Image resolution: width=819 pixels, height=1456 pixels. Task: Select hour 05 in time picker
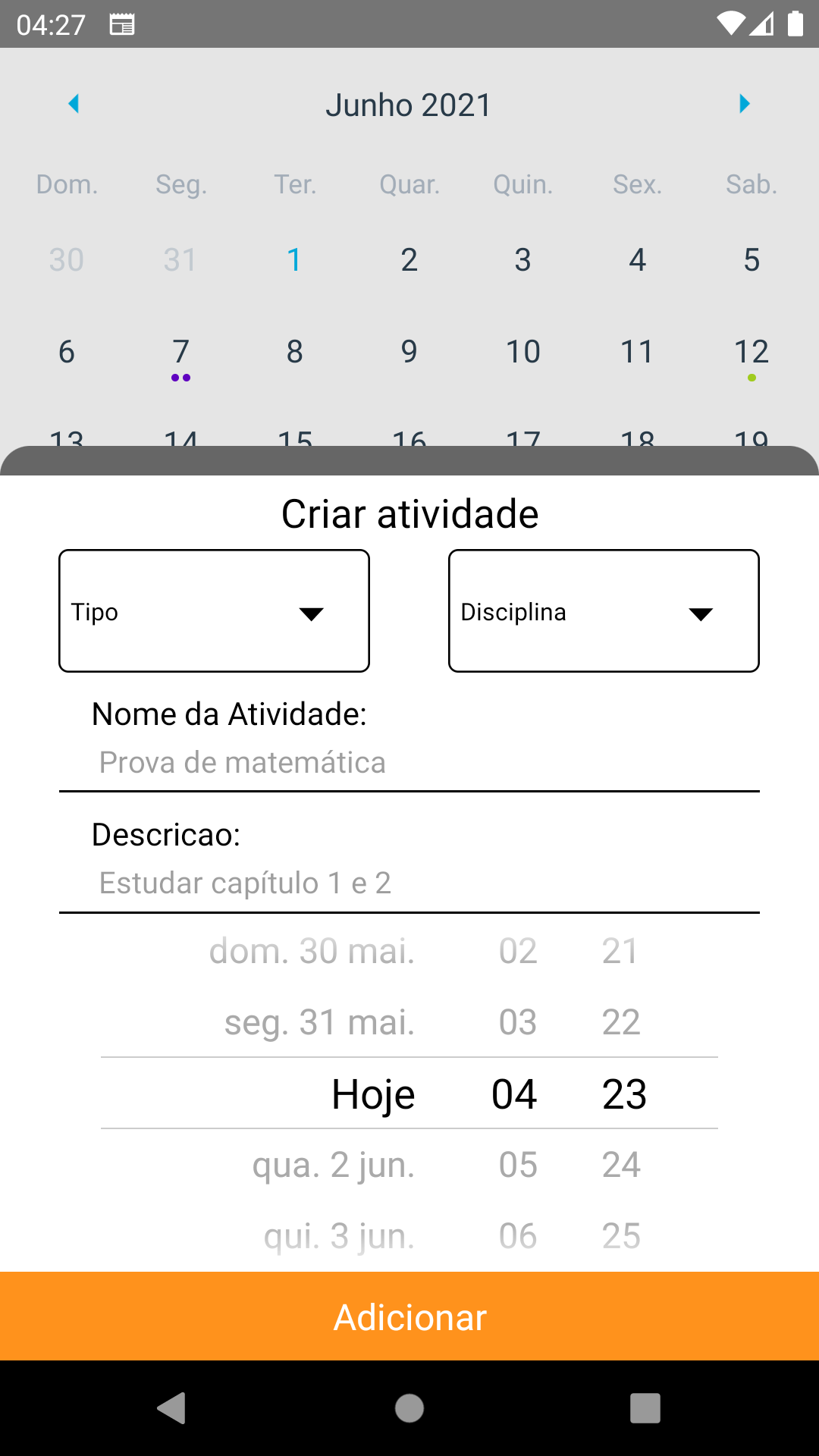(x=518, y=1165)
